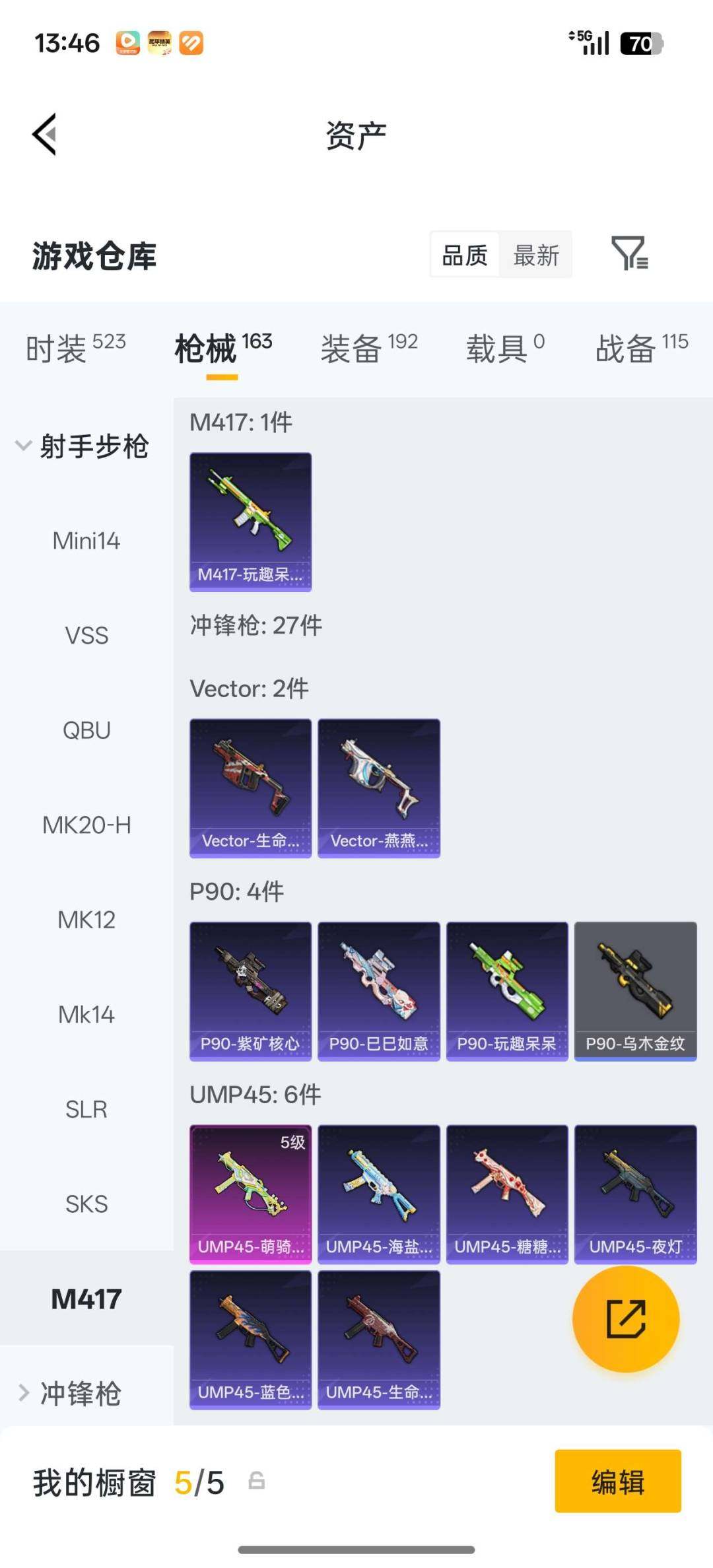Sort inventory by 品质
The width and height of the screenshot is (713, 1568).
(x=465, y=255)
